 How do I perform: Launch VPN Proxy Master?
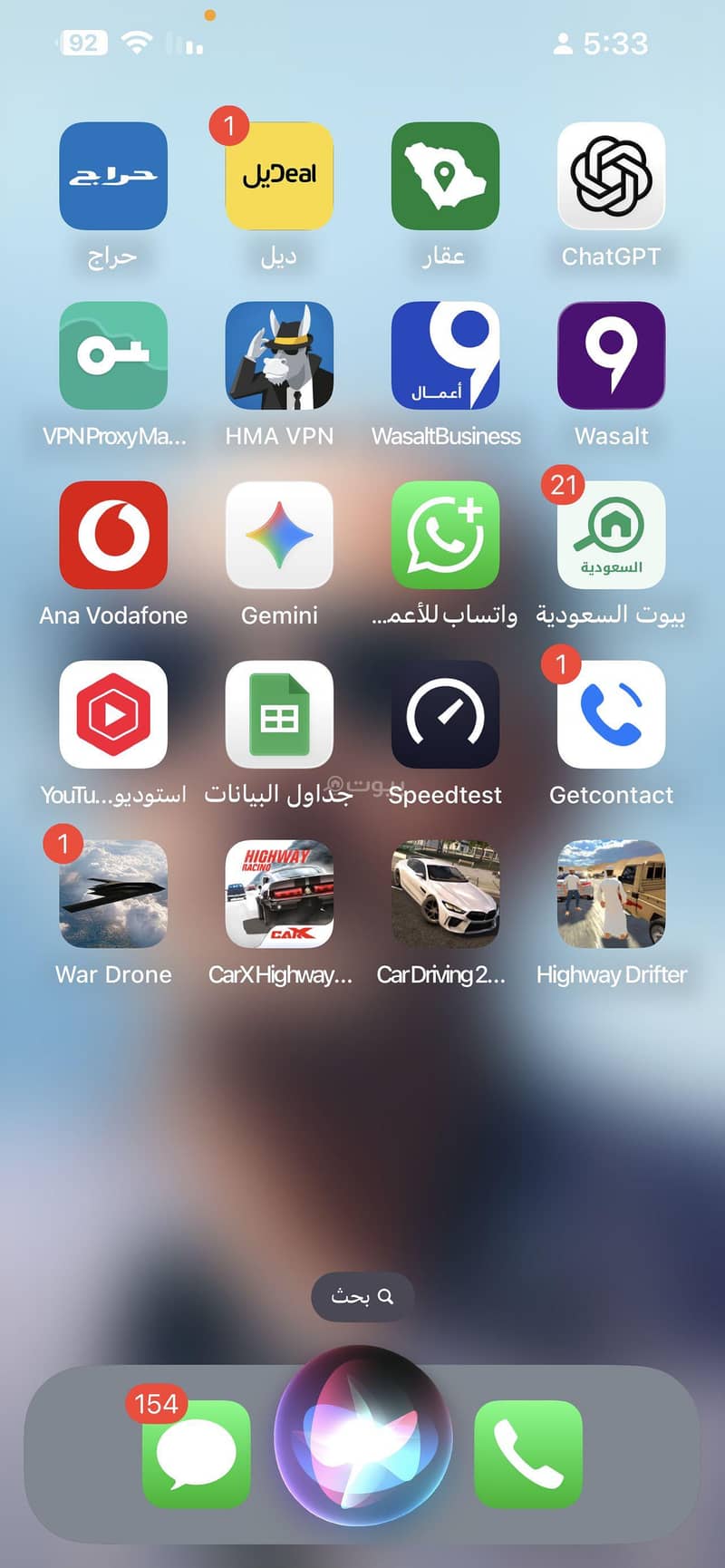point(113,355)
